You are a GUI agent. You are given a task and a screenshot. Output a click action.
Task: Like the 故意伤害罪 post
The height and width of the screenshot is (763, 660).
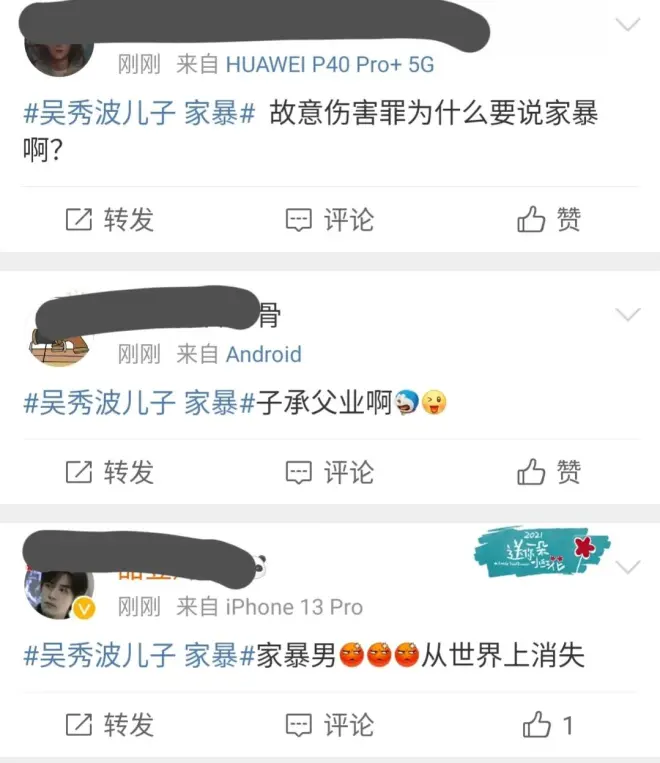(x=549, y=219)
